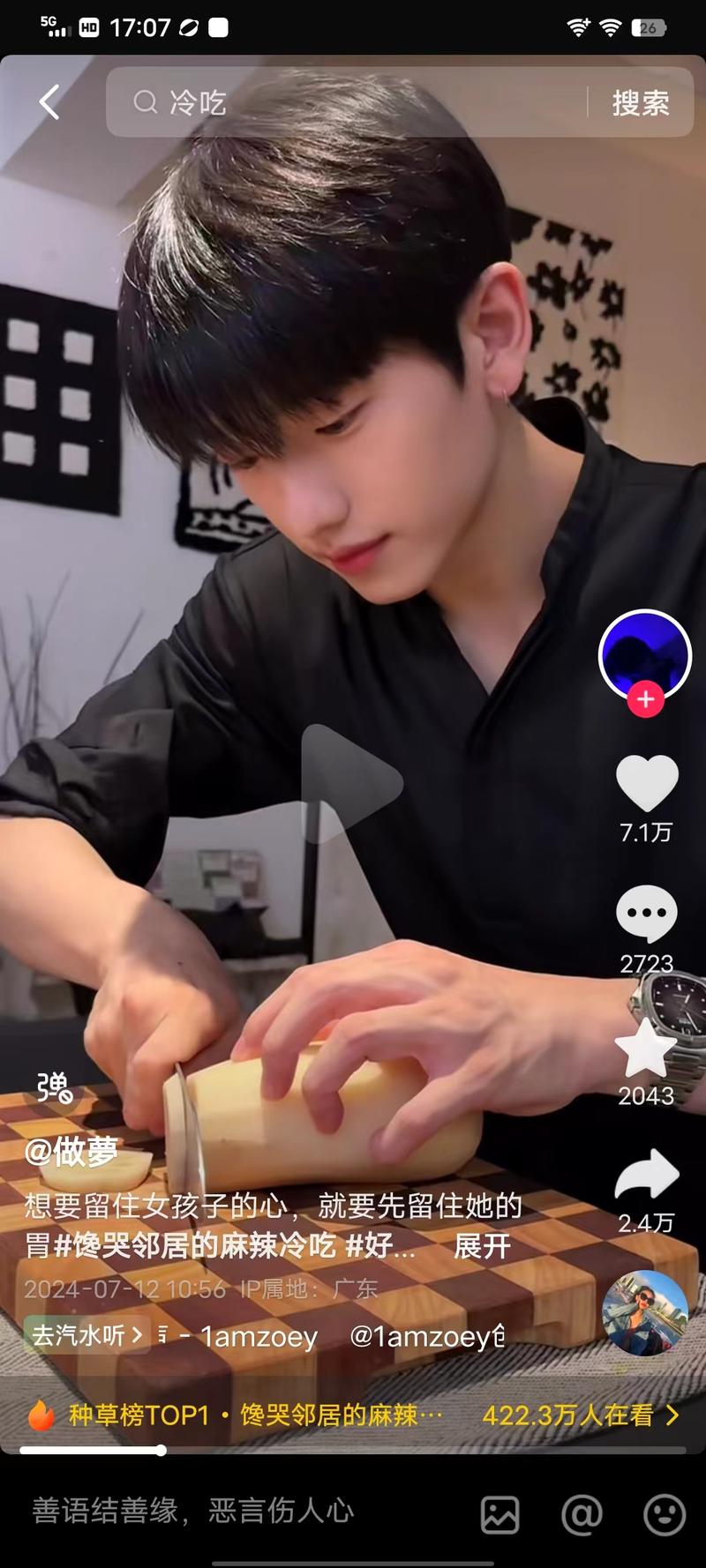Toggle the 弹 danmaku icon
The height and width of the screenshot is (1568, 706).
[x=55, y=1088]
